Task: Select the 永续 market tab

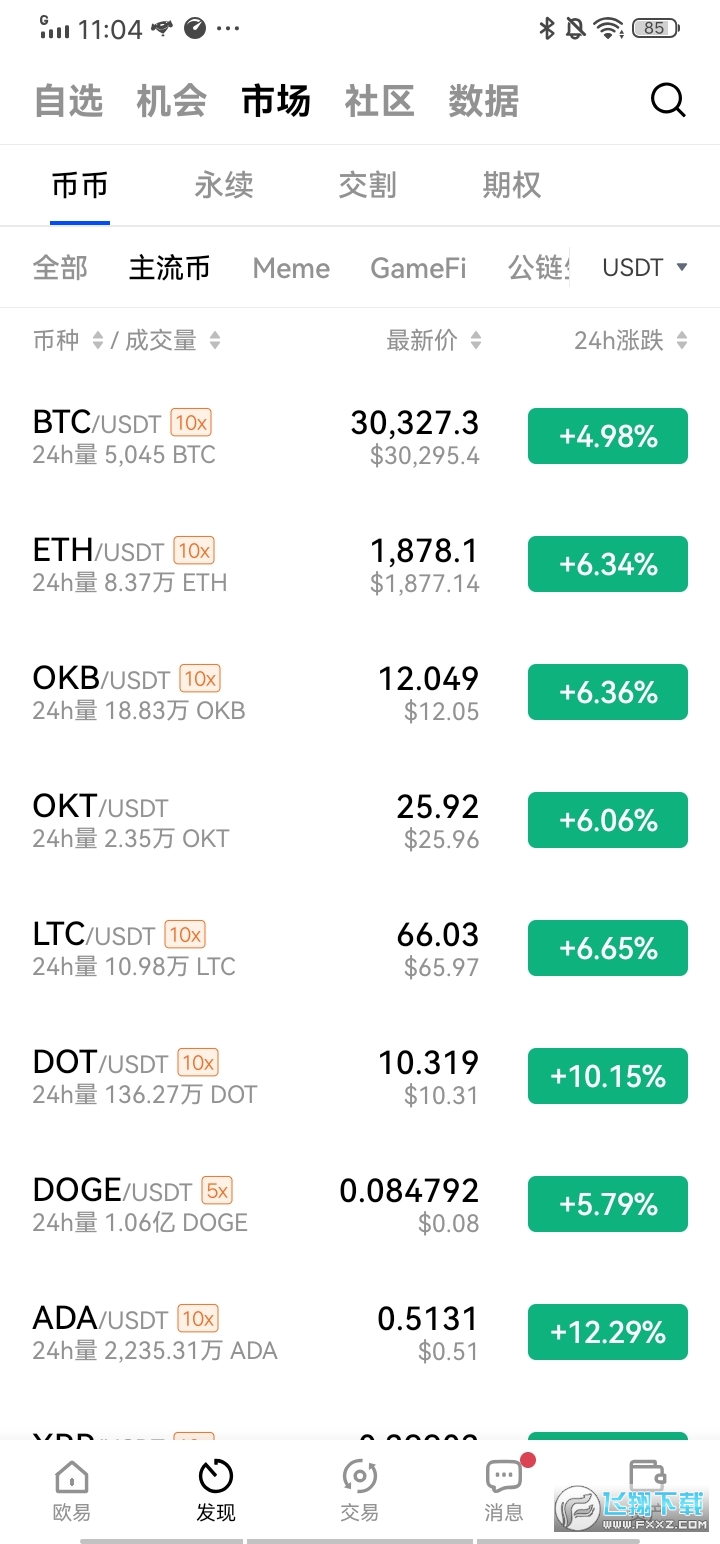Action: coord(224,185)
